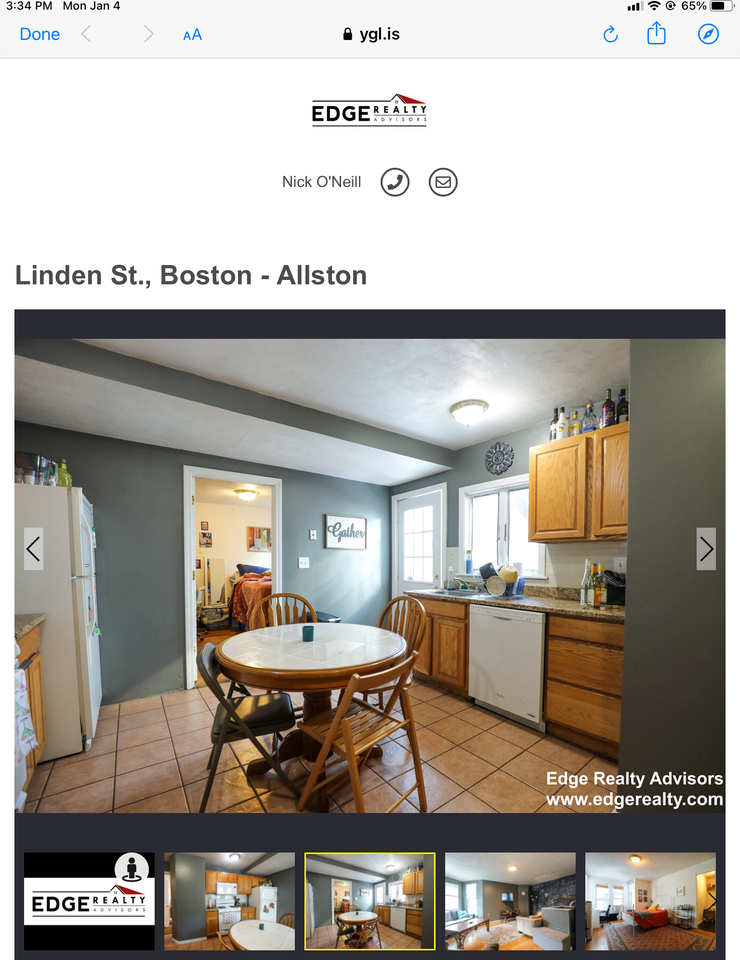
Task: Open the listing in Safari via the compass icon
Action: pyautogui.click(x=708, y=33)
